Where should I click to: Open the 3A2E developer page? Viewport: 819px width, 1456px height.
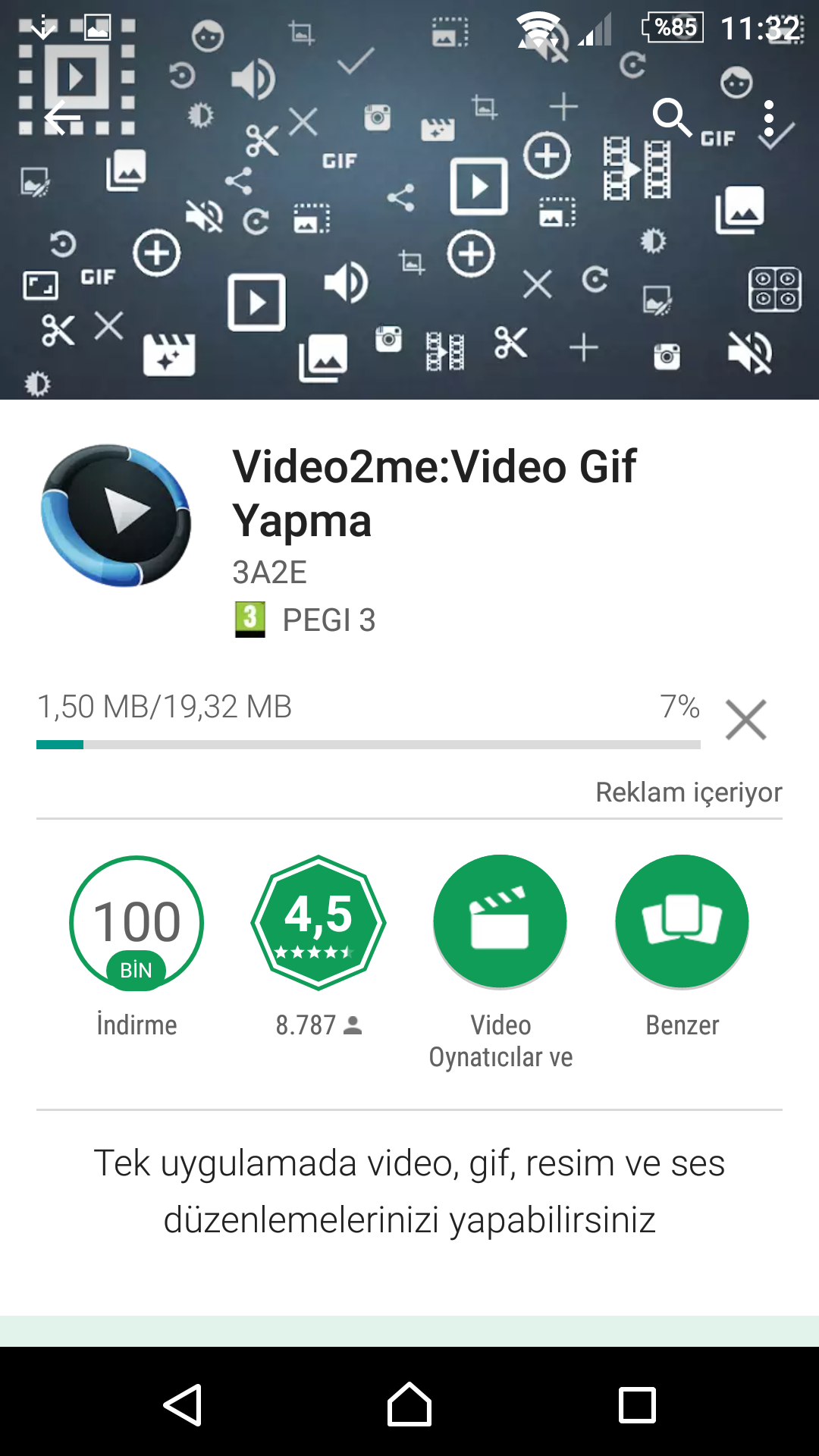point(269,573)
